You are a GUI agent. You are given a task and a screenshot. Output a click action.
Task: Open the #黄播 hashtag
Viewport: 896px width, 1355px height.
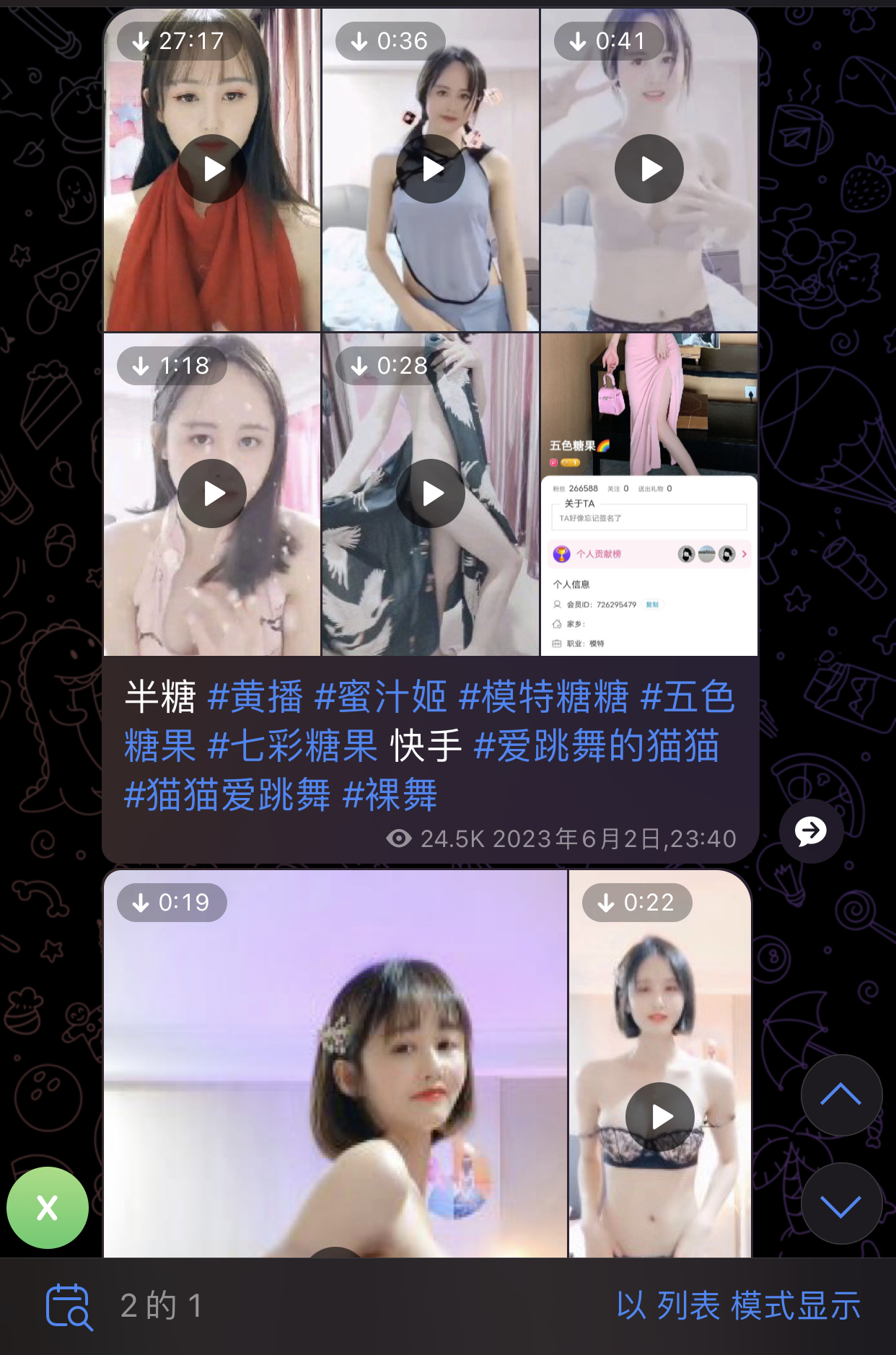click(255, 698)
